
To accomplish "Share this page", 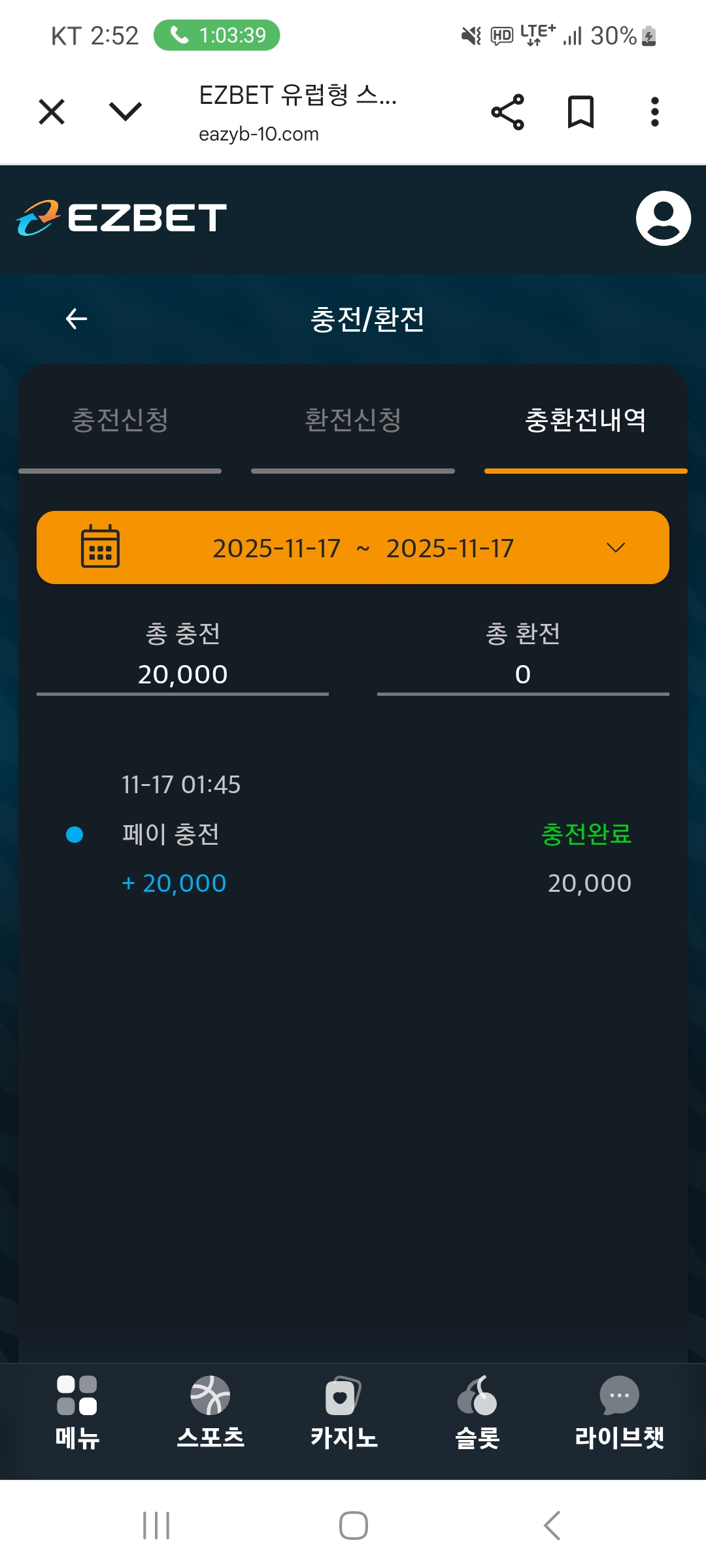I will click(507, 112).
